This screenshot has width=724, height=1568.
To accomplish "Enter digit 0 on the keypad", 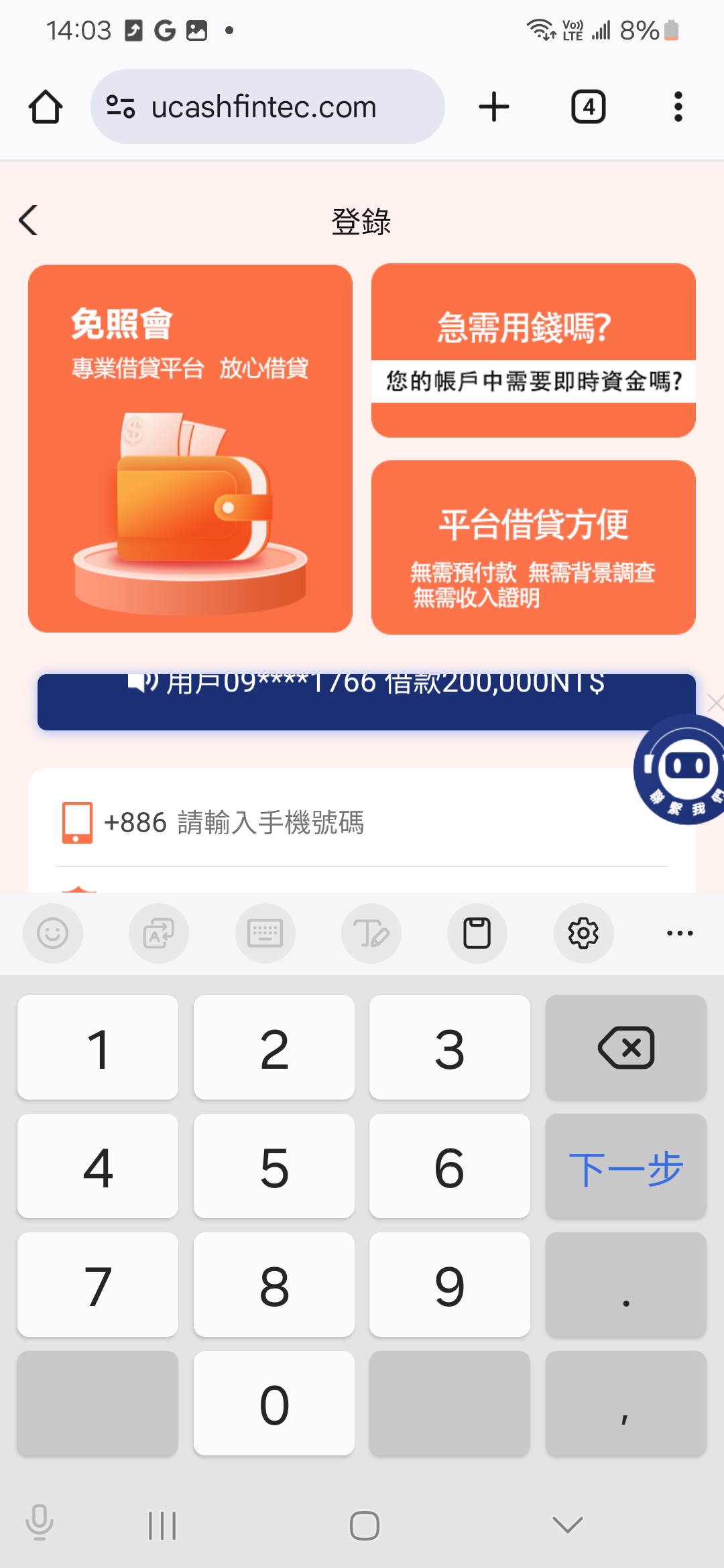I will tap(274, 1404).
